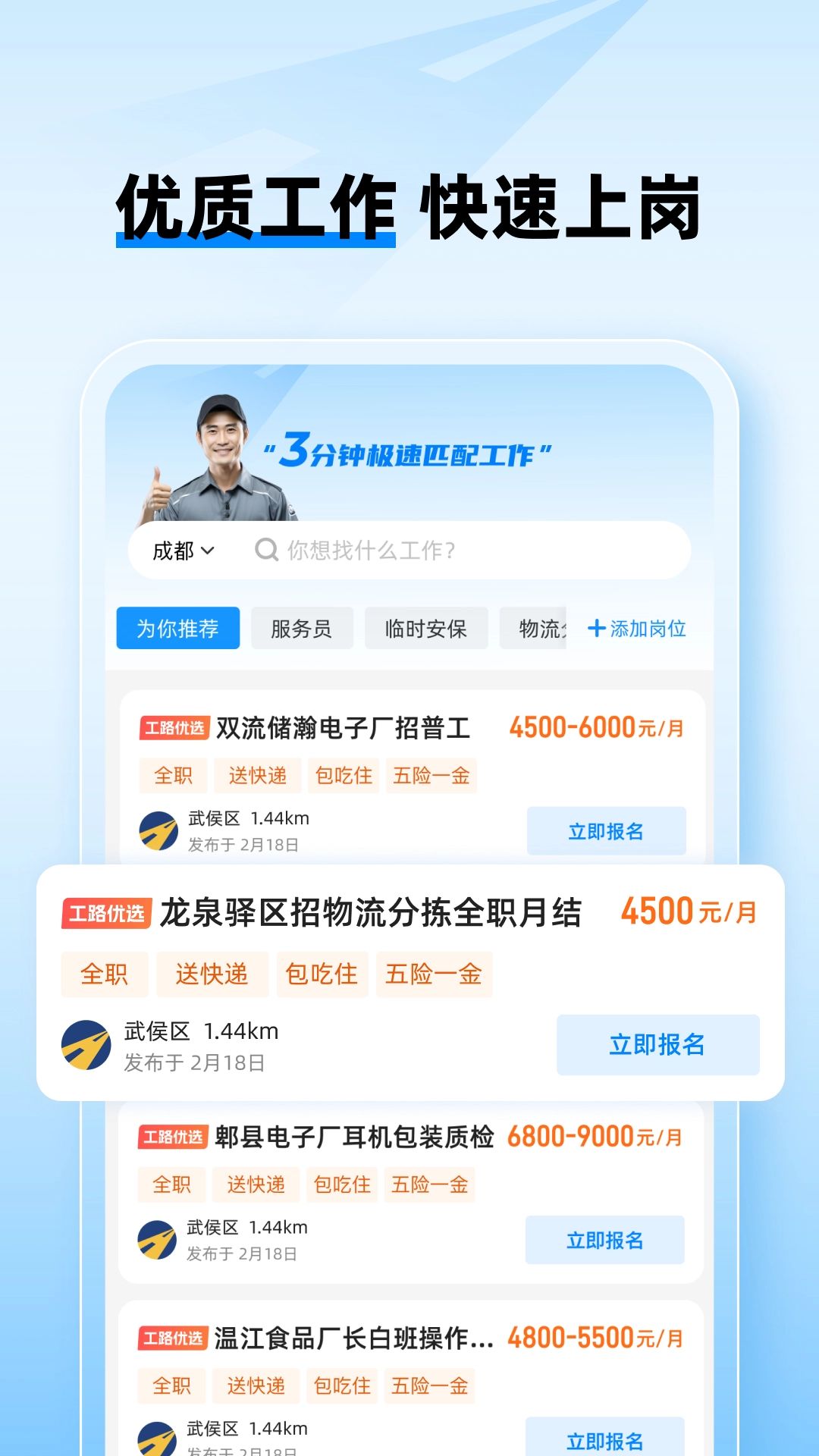
Task: Click the 工路优选 badge on 温江食品厂 listing
Action: pyautogui.click(x=174, y=1339)
